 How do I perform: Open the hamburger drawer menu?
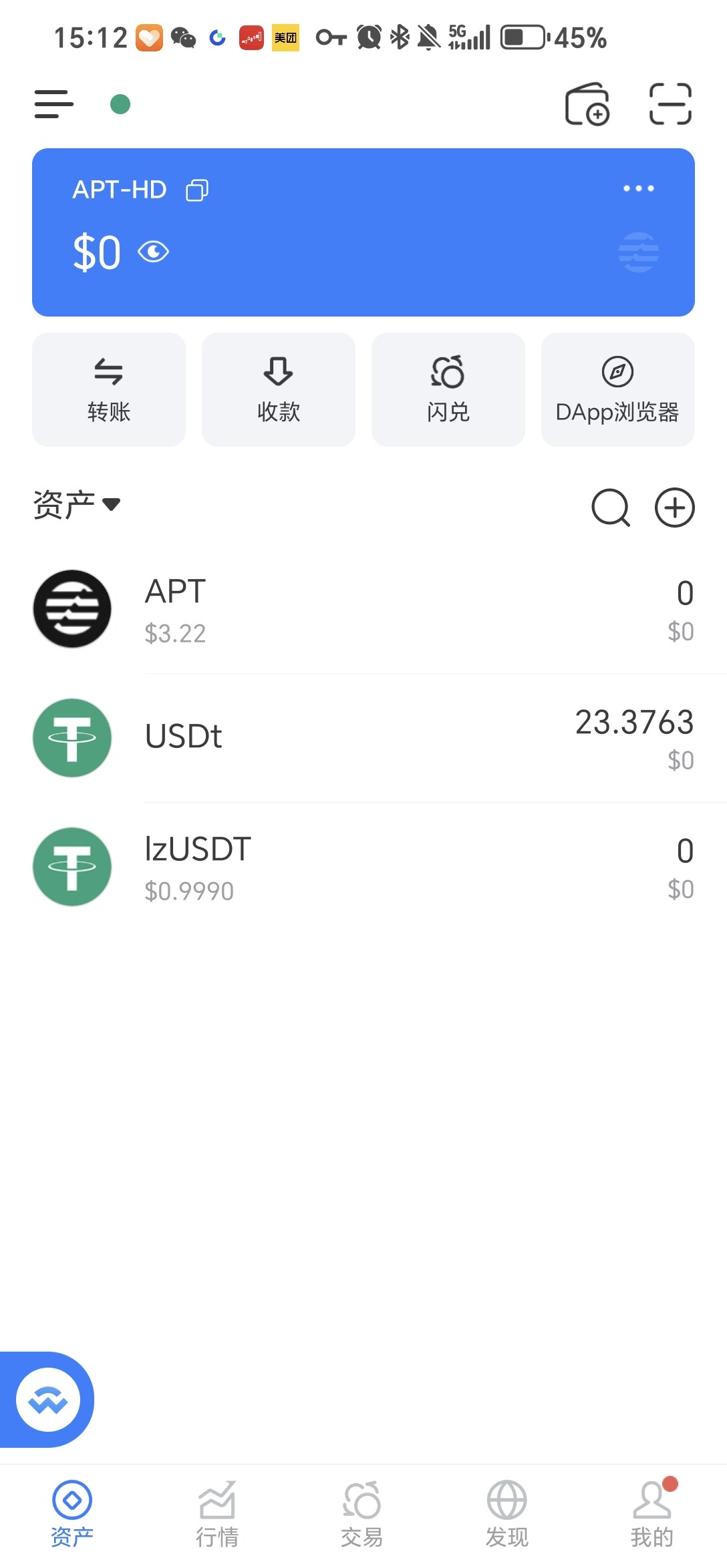tap(54, 104)
